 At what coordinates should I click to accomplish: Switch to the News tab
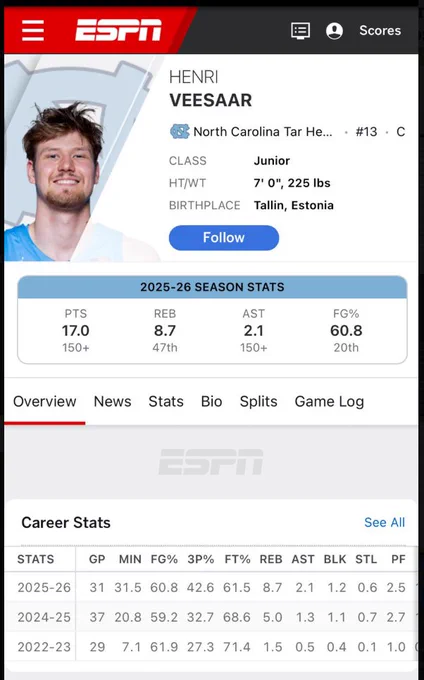[112, 402]
